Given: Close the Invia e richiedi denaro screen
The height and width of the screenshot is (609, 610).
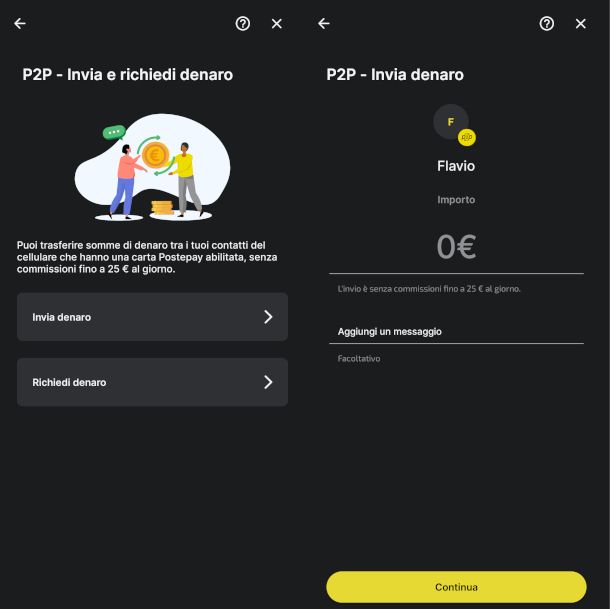Looking at the screenshot, I should point(277,23).
